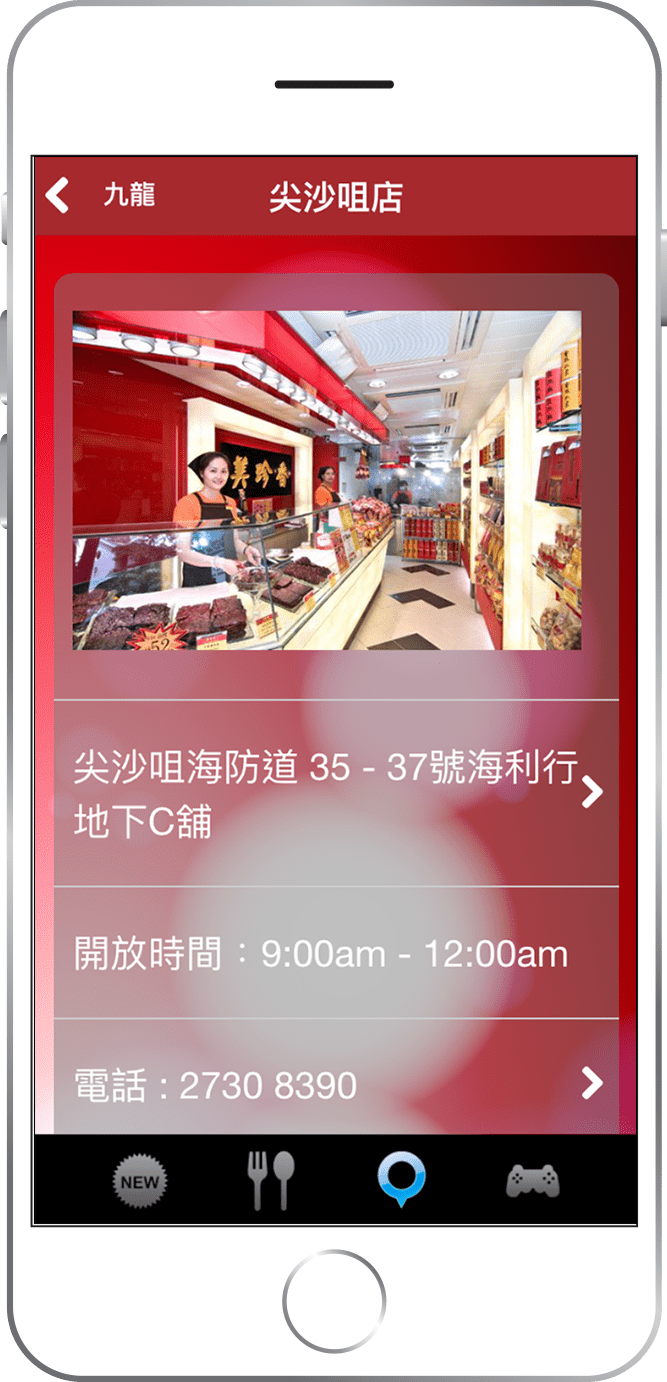This screenshot has width=667, height=1382.
Task: Switch to the NEW tab
Action: (x=139, y=1181)
